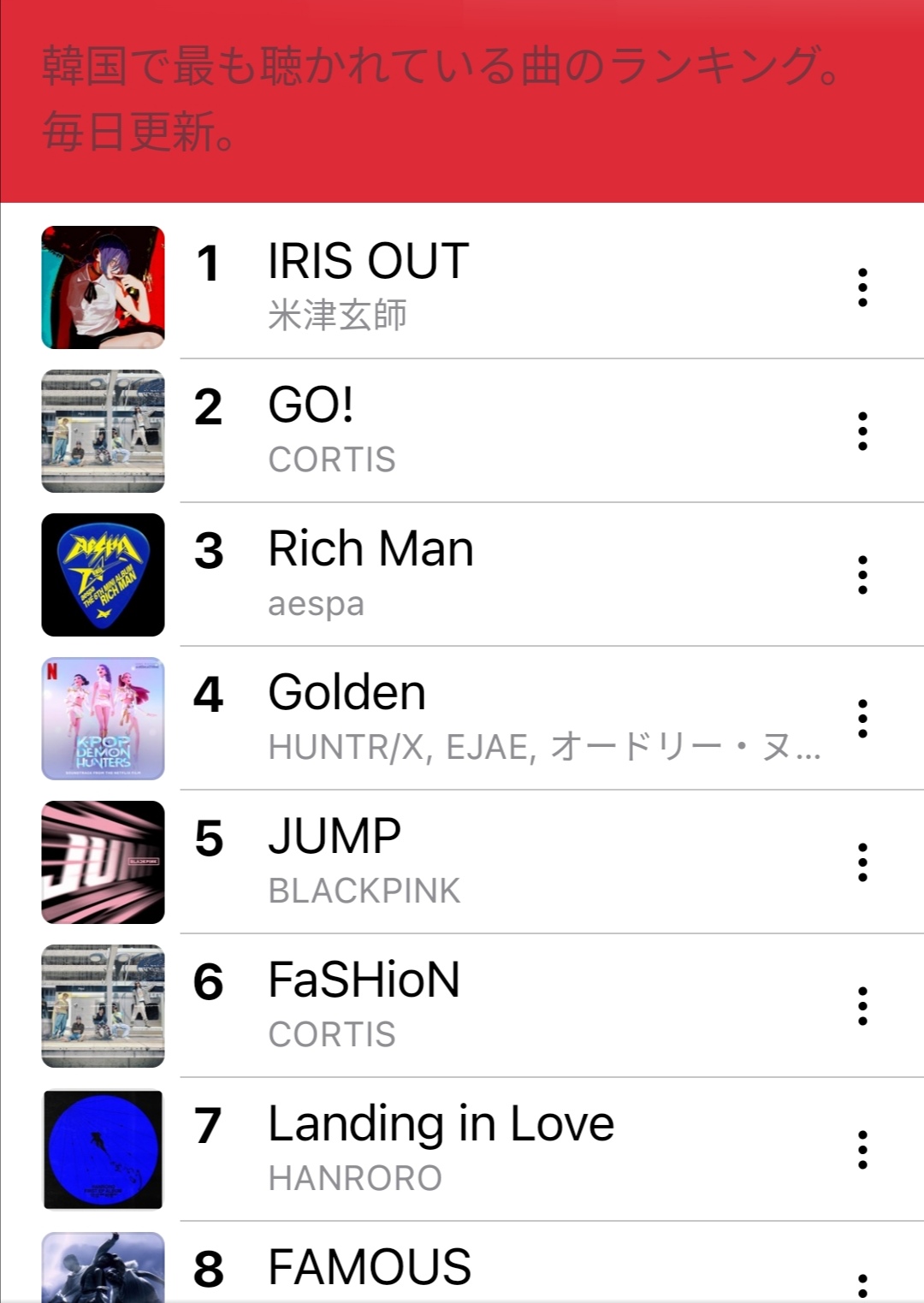The height and width of the screenshot is (1303, 924).
Task: Play the song FAMOUS
Action: click(x=370, y=1268)
